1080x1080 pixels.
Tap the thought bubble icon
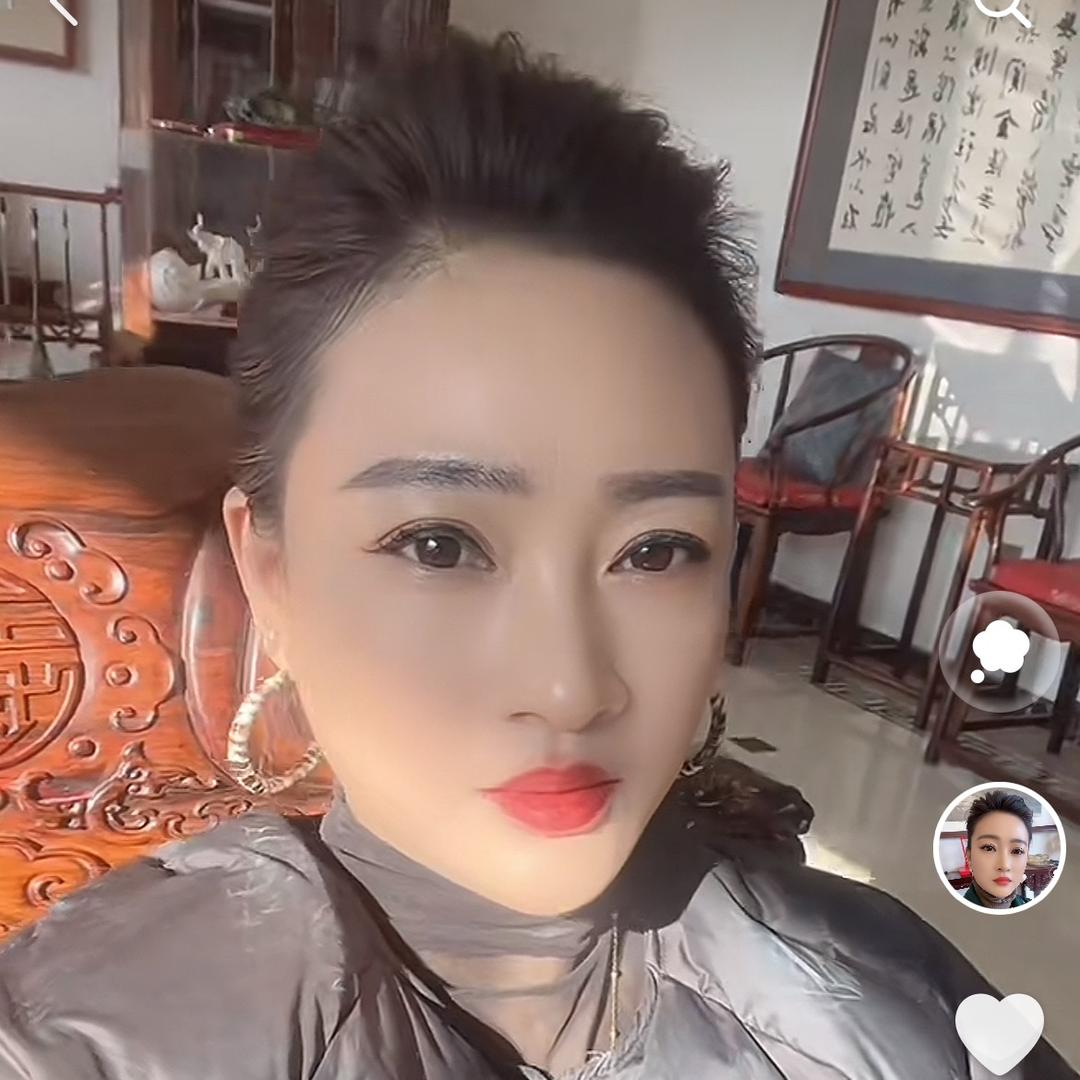pyautogui.click(x=1000, y=652)
